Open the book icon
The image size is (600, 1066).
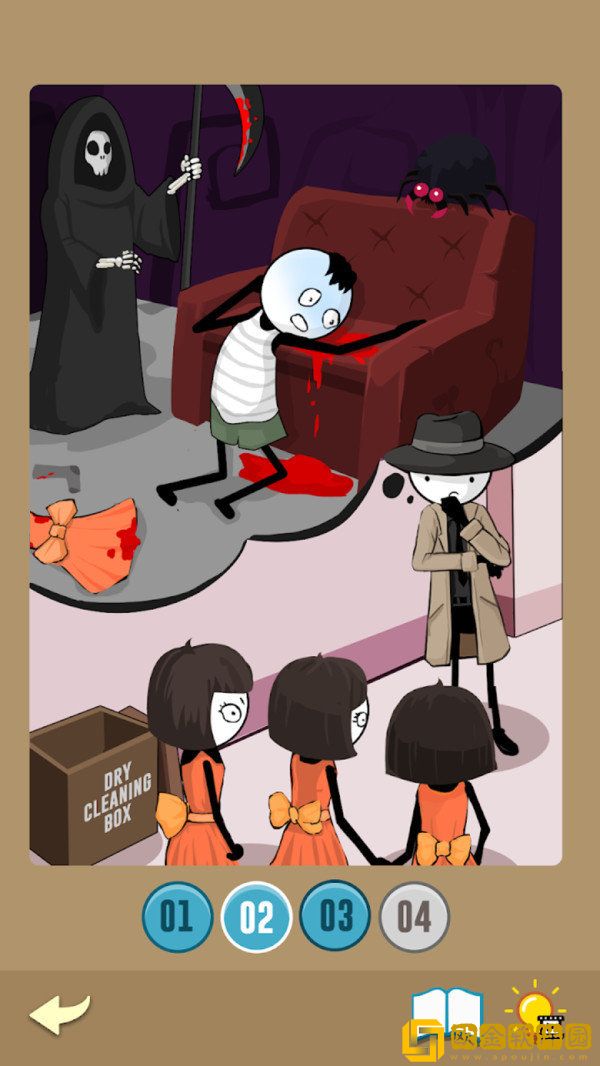[446, 1015]
